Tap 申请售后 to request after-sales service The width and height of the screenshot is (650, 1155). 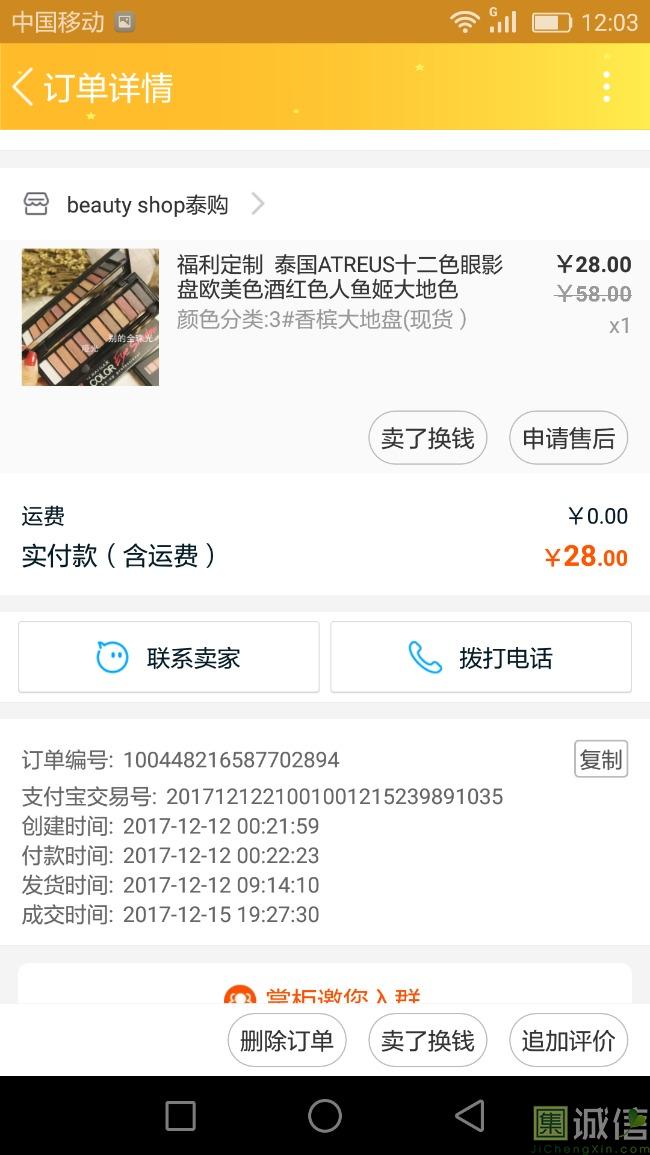pos(568,438)
